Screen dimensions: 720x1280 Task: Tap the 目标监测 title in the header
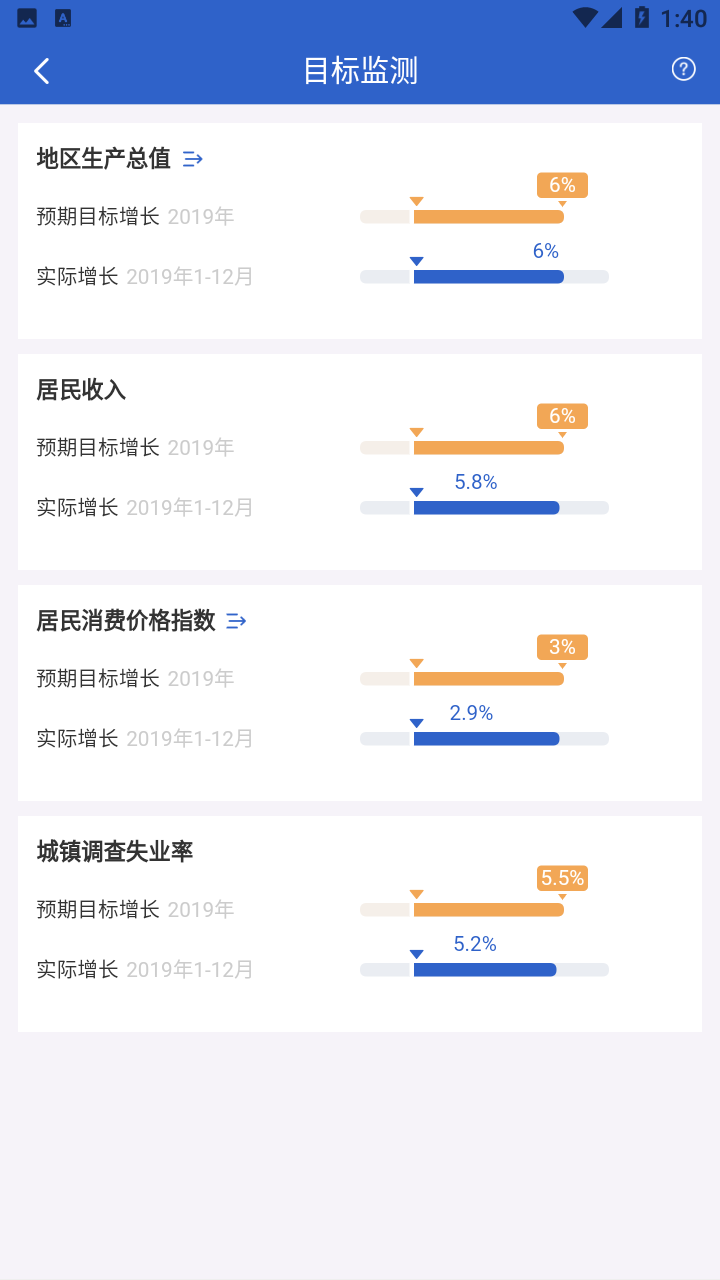(360, 70)
